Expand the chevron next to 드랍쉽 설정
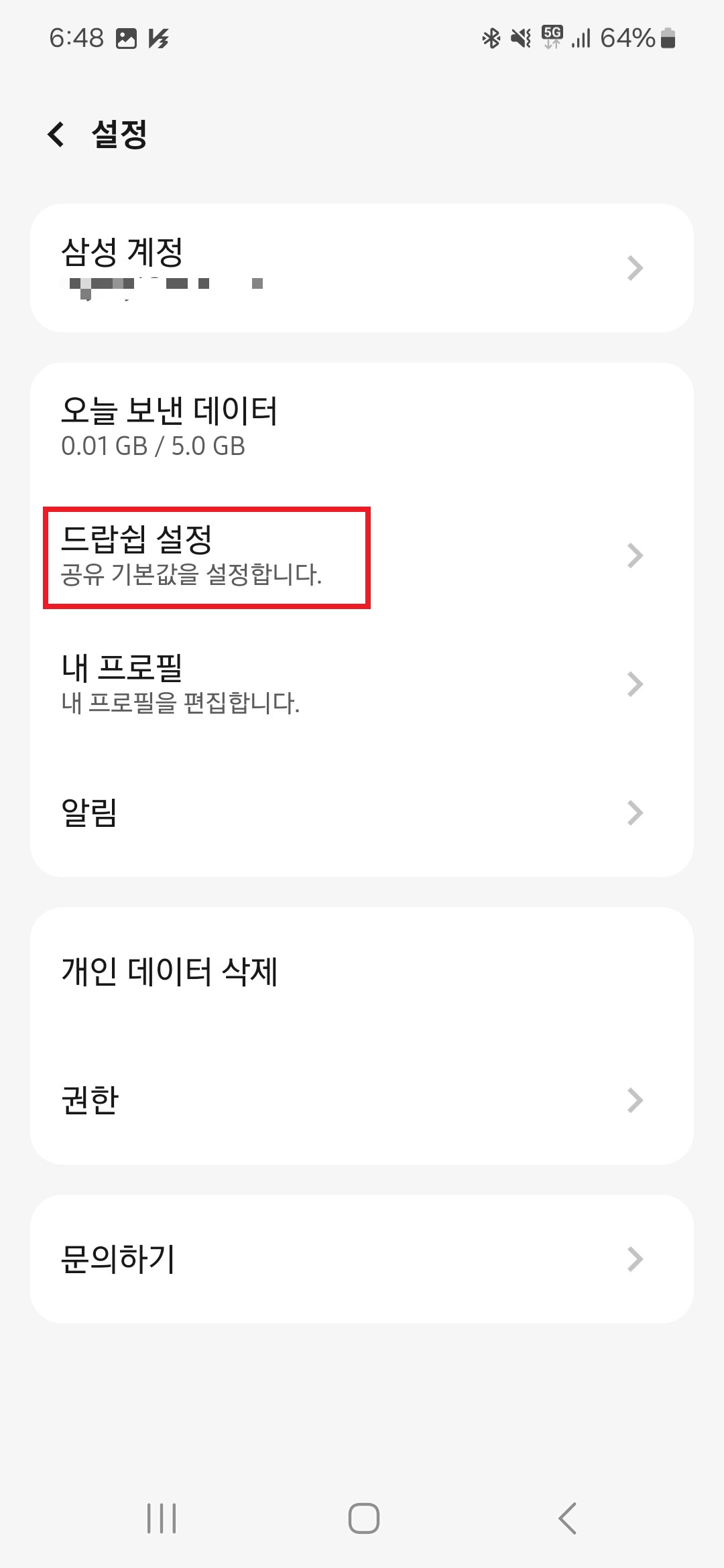This screenshot has width=724, height=1568. click(633, 556)
